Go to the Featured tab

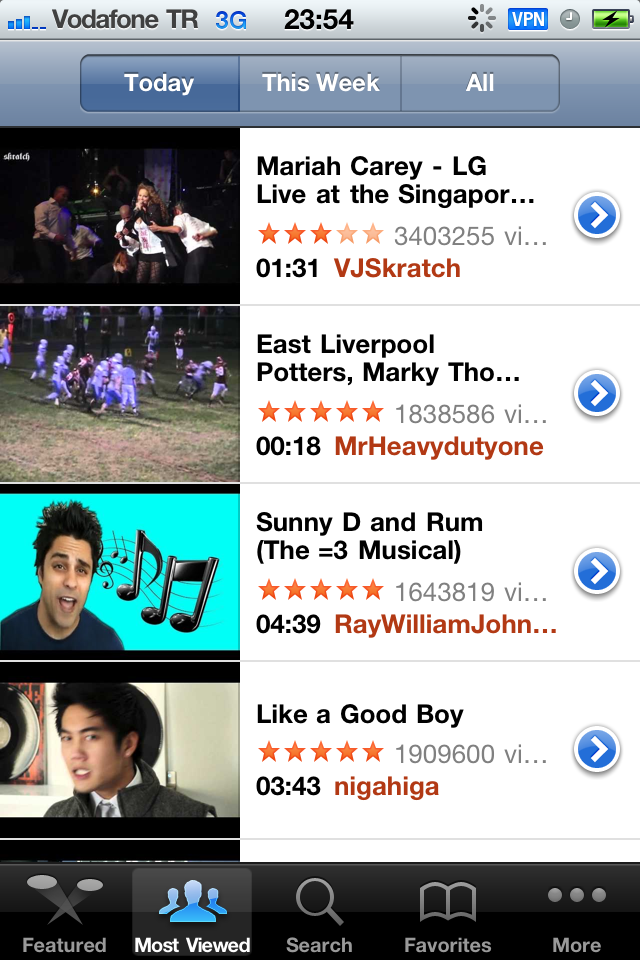(x=64, y=914)
